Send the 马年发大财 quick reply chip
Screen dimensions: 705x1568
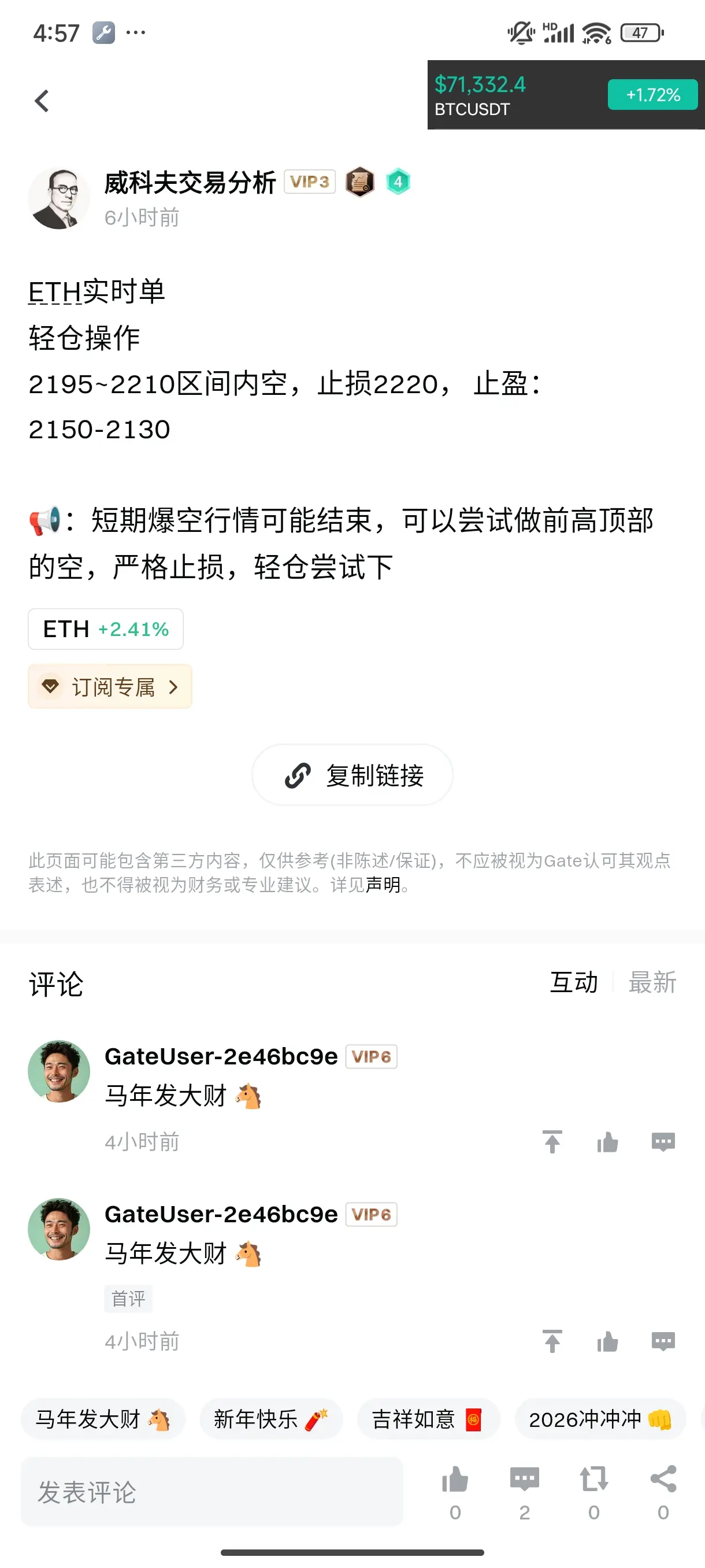(x=102, y=1419)
